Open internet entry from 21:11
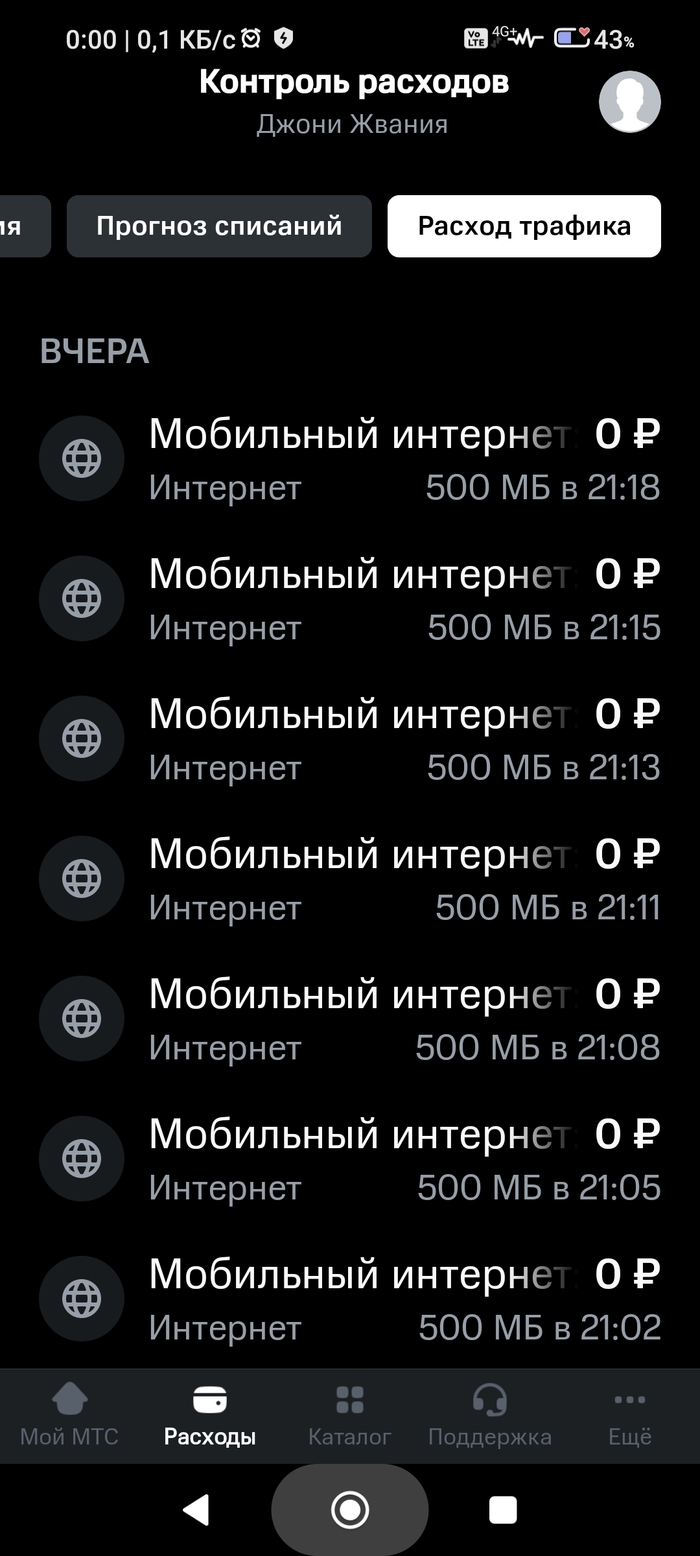 (350, 879)
